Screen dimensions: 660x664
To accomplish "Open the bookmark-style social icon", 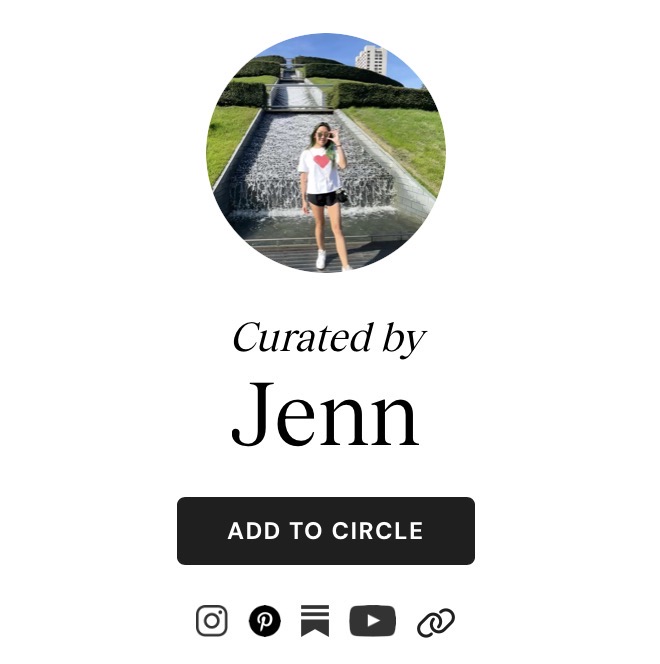I will (315, 621).
